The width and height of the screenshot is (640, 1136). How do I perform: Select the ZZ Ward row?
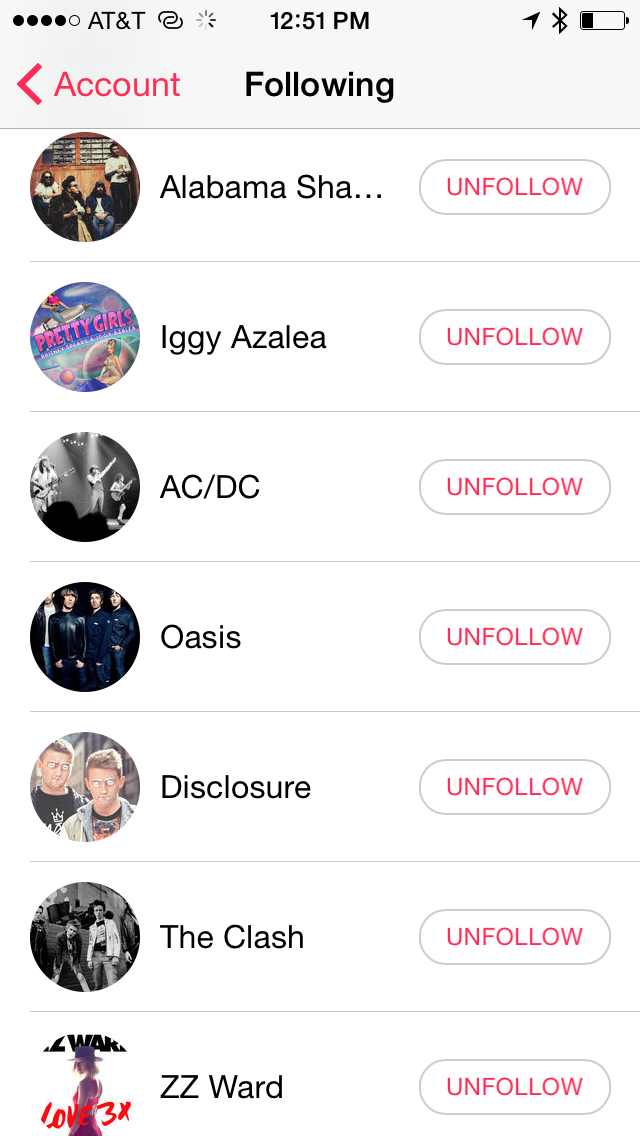(221, 1087)
